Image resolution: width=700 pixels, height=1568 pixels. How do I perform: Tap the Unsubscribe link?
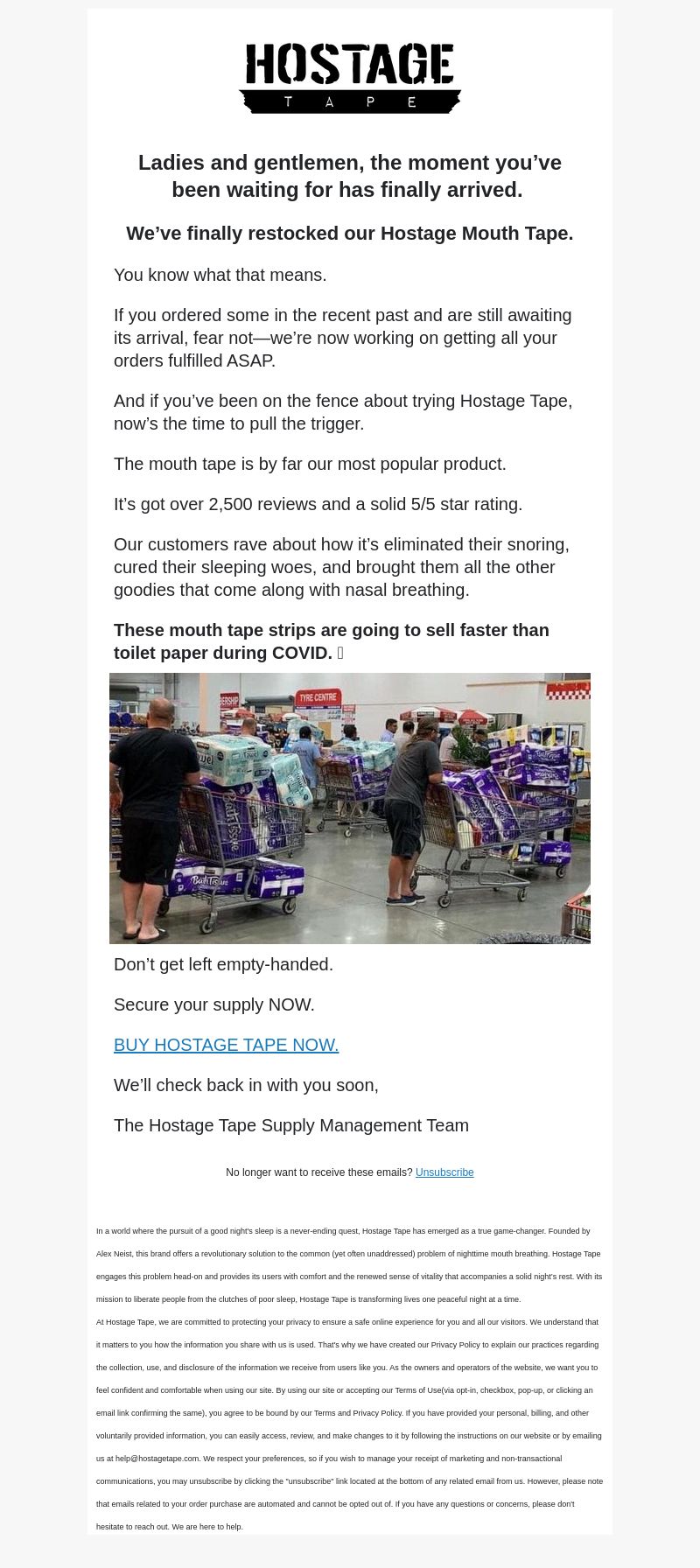(444, 1172)
